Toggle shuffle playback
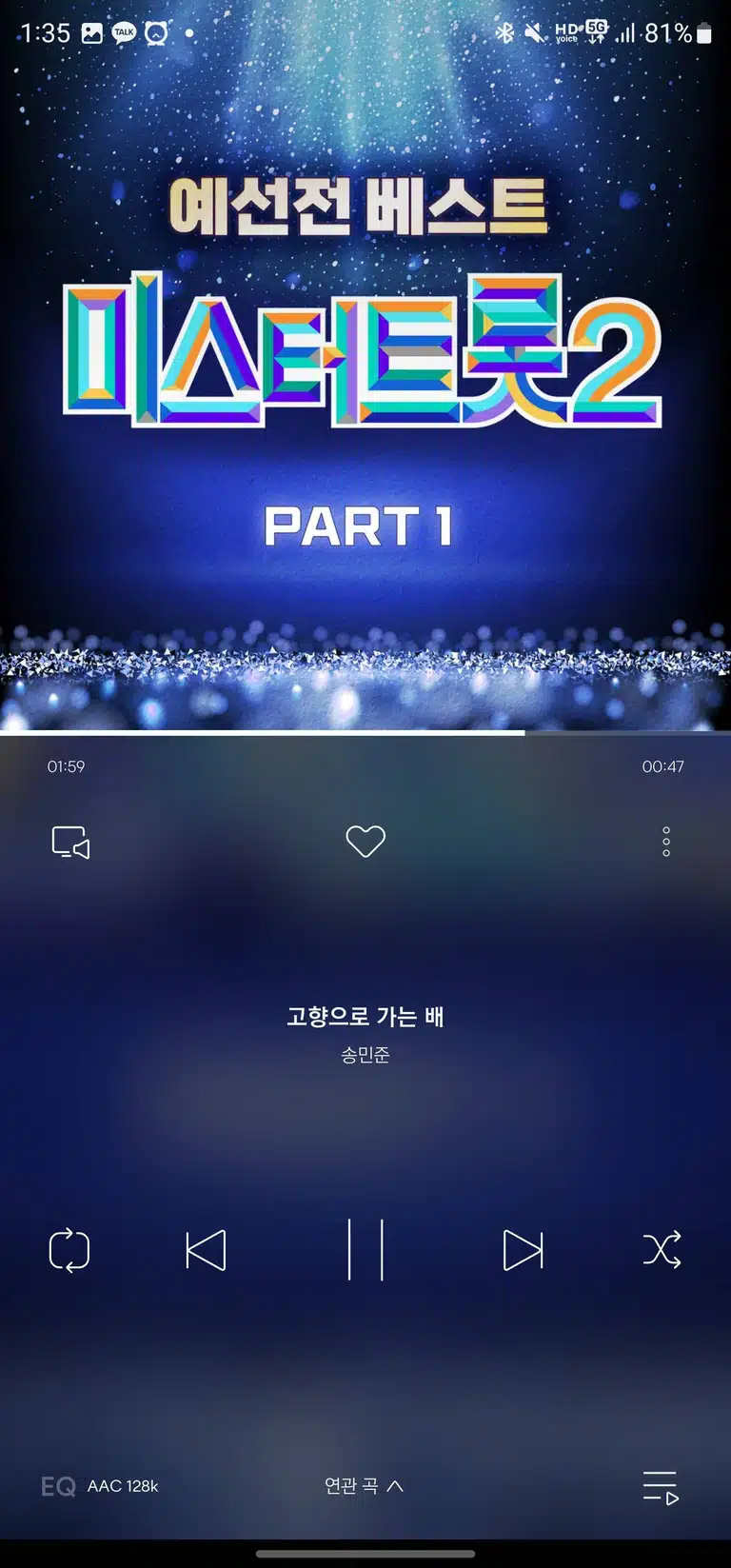Image resolution: width=731 pixels, height=1568 pixels. 662,1250
